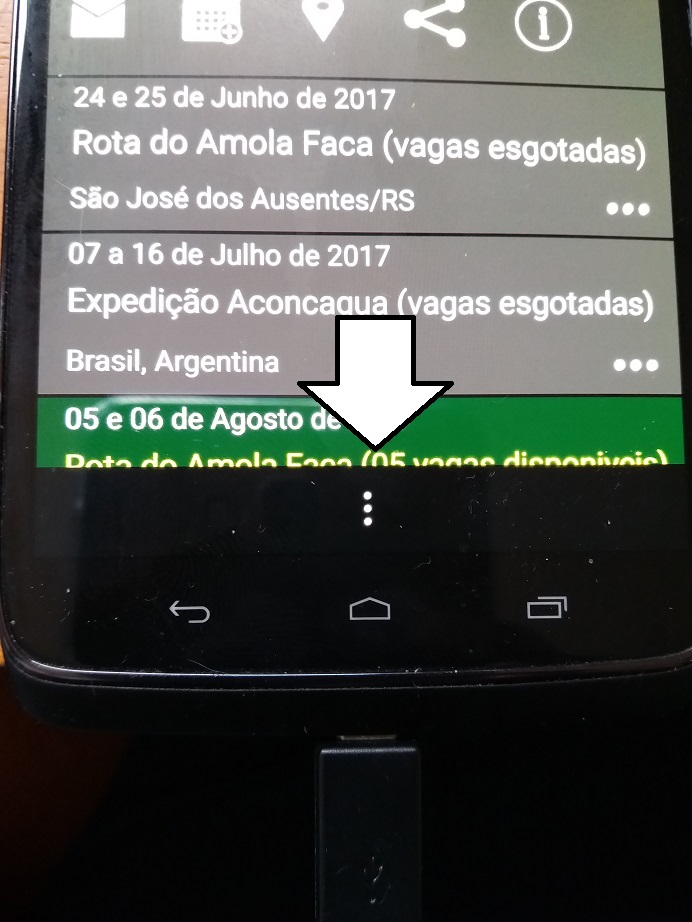Open the location pin icon
This screenshot has width=692, height=922.
tap(321, 20)
